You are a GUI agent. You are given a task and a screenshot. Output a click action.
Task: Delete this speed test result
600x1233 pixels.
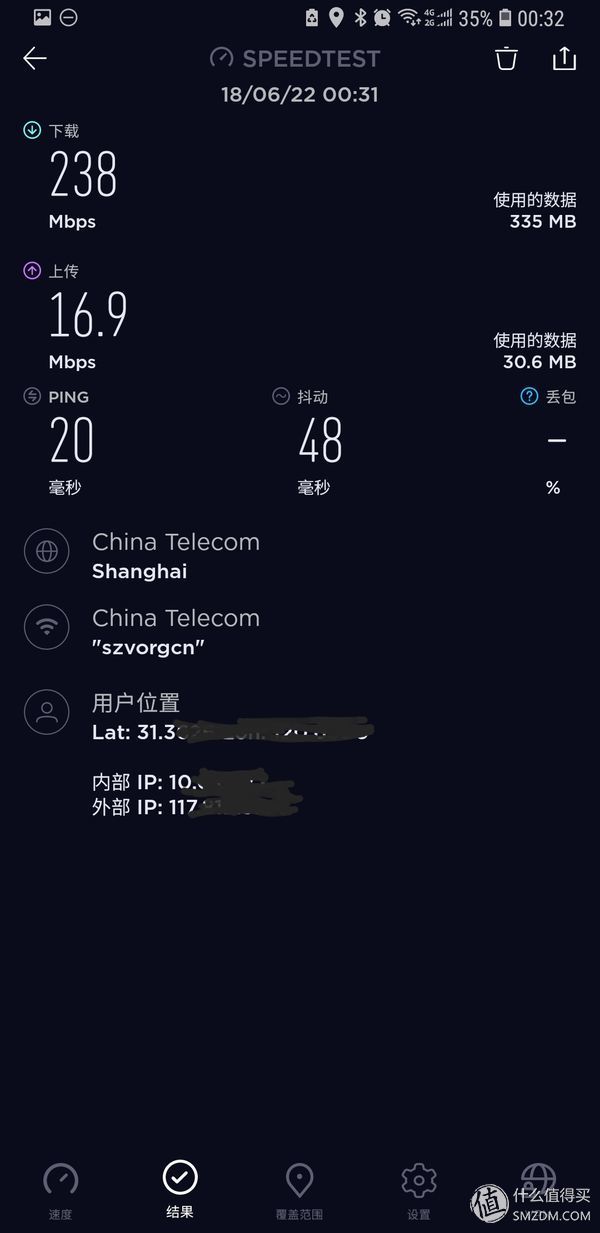507,59
